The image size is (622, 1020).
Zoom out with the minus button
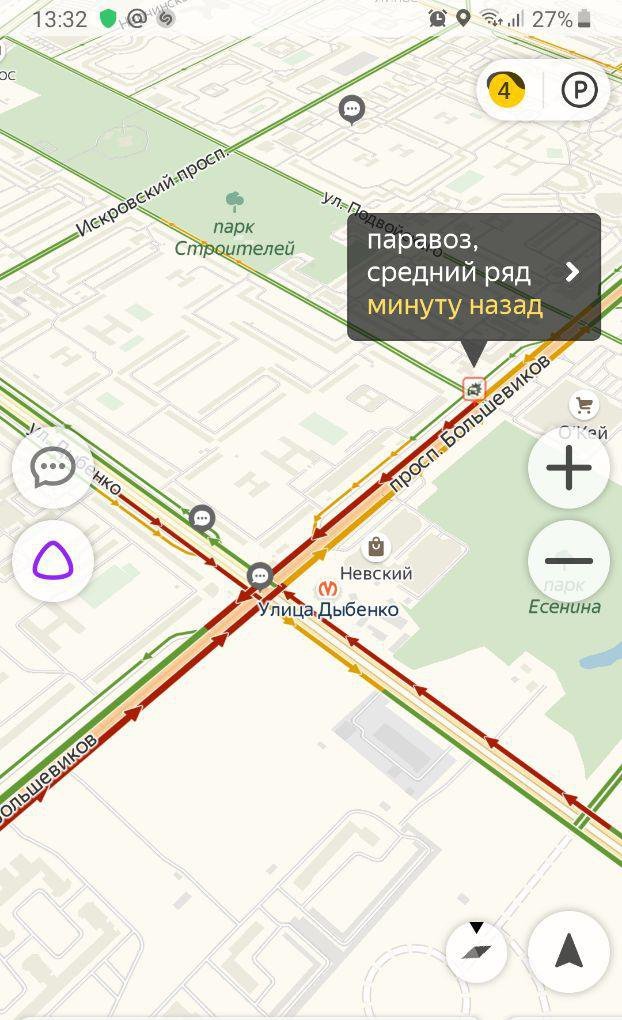pyautogui.click(x=568, y=560)
